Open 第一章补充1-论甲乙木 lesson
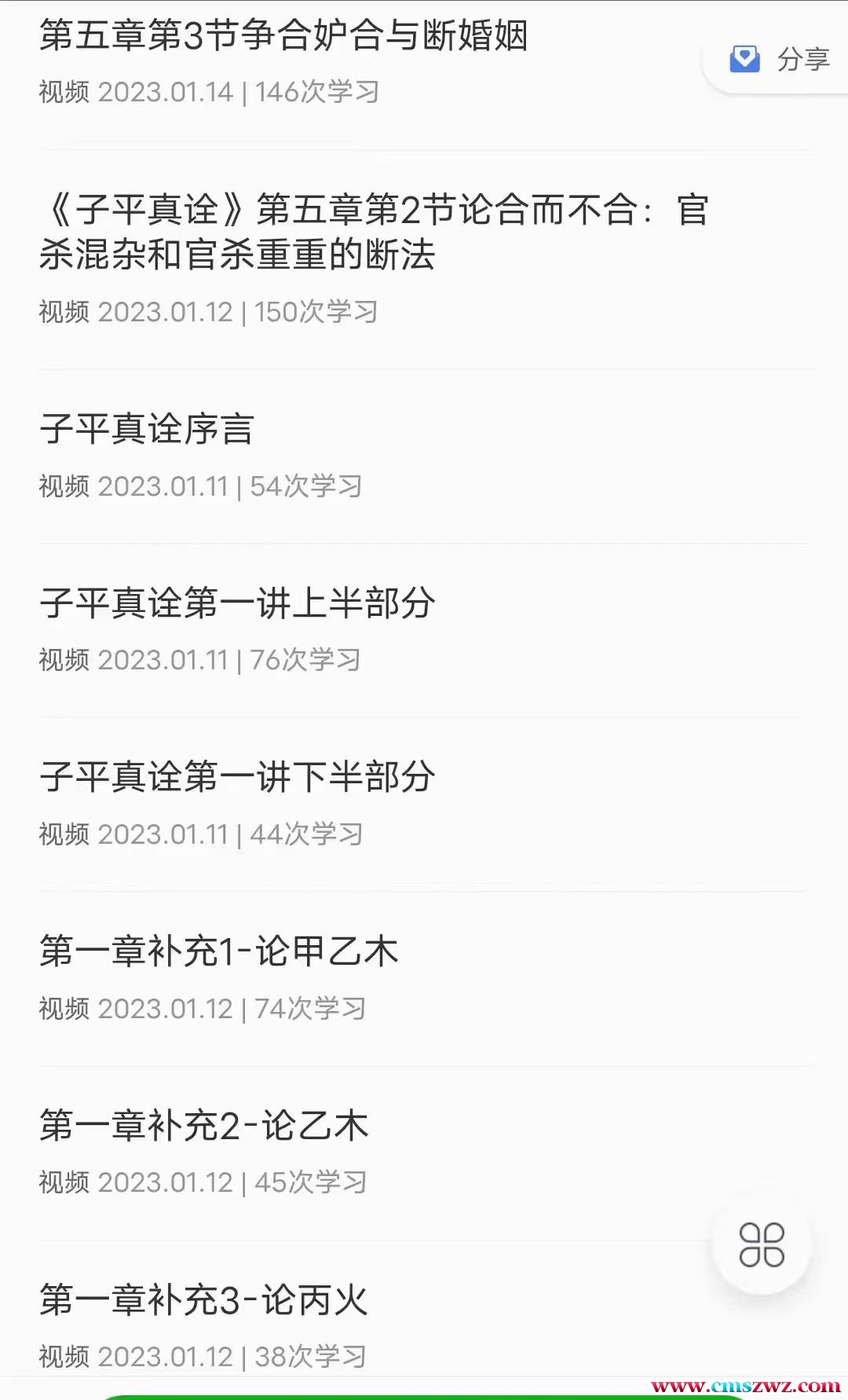This screenshot has width=848, height=1400. pyautogui.click(x=219, y=951)
